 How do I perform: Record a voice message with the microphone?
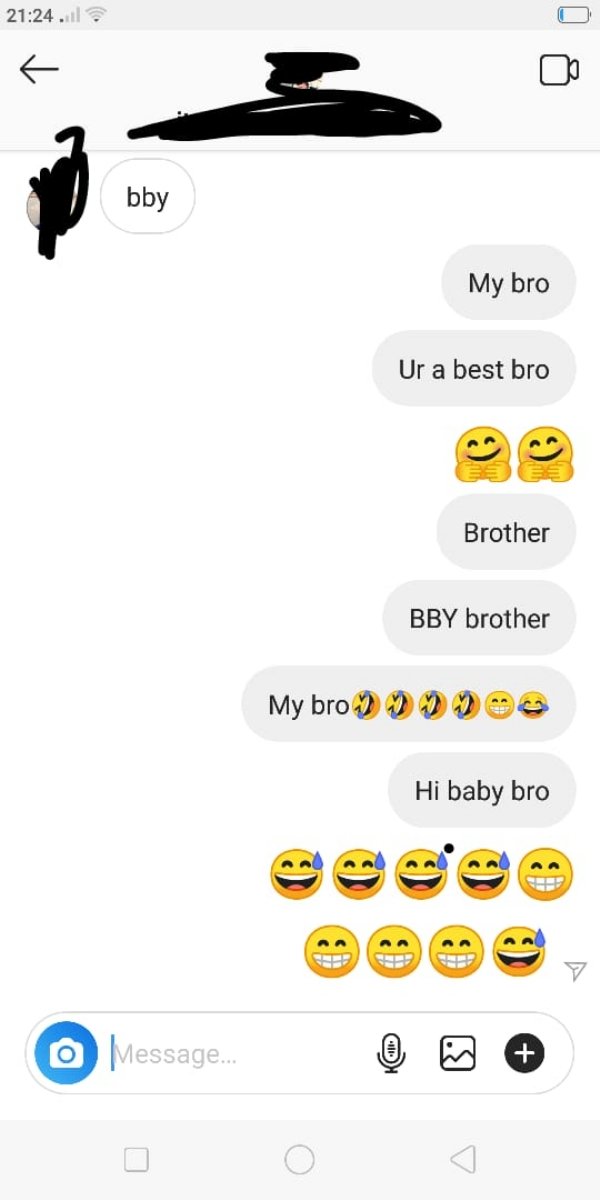tap(391, 1053)
